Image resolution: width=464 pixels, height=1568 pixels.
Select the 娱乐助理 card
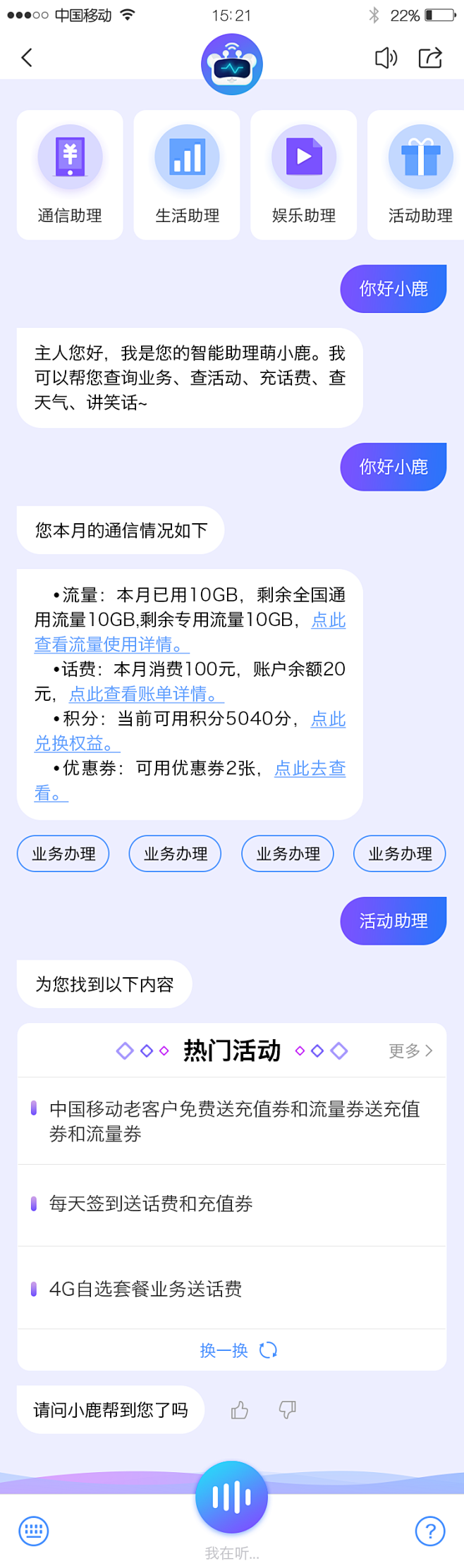point(304,175)
